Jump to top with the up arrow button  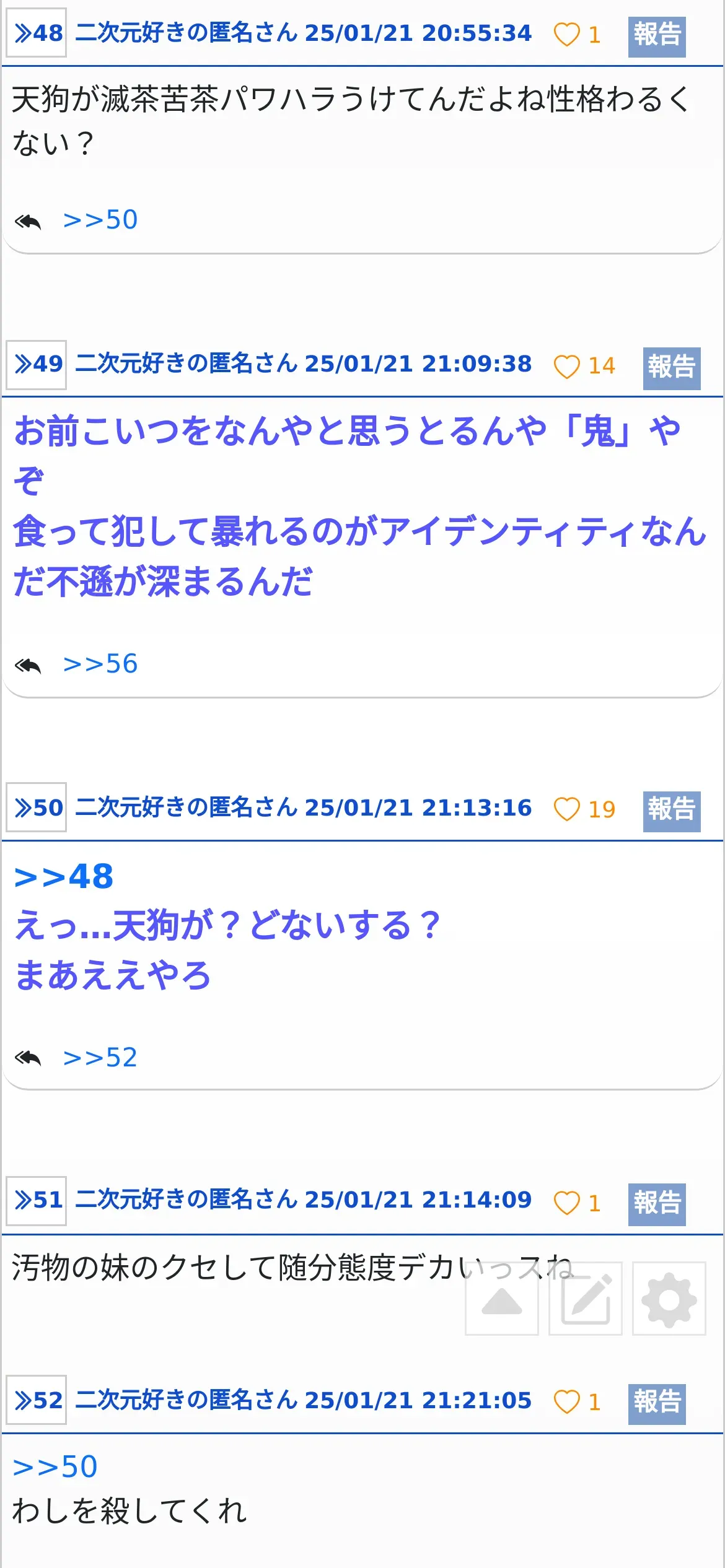(x=502, y=1298)
